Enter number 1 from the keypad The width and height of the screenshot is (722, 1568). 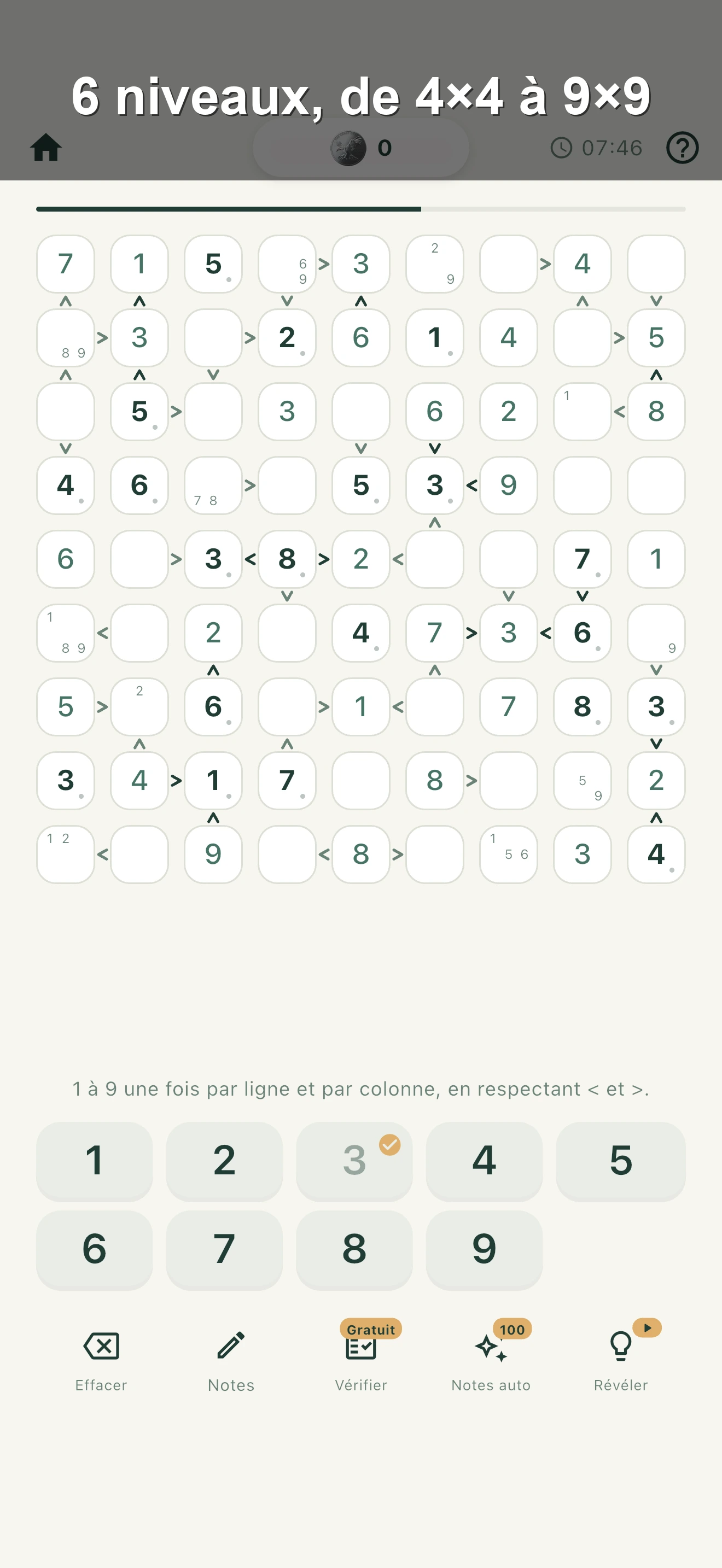[95, 1160]
